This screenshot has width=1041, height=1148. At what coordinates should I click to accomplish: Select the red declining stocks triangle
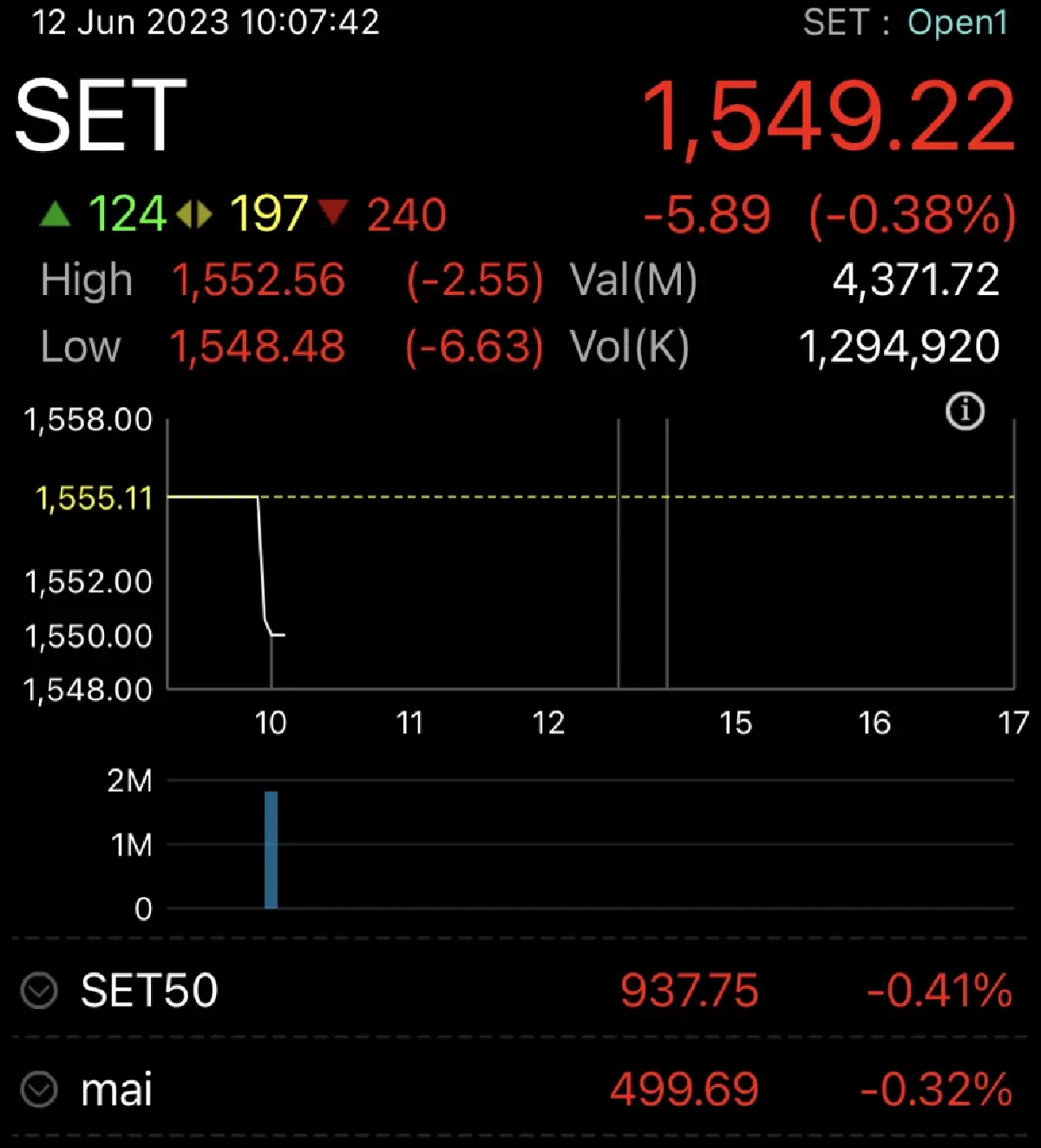[336, 213]
